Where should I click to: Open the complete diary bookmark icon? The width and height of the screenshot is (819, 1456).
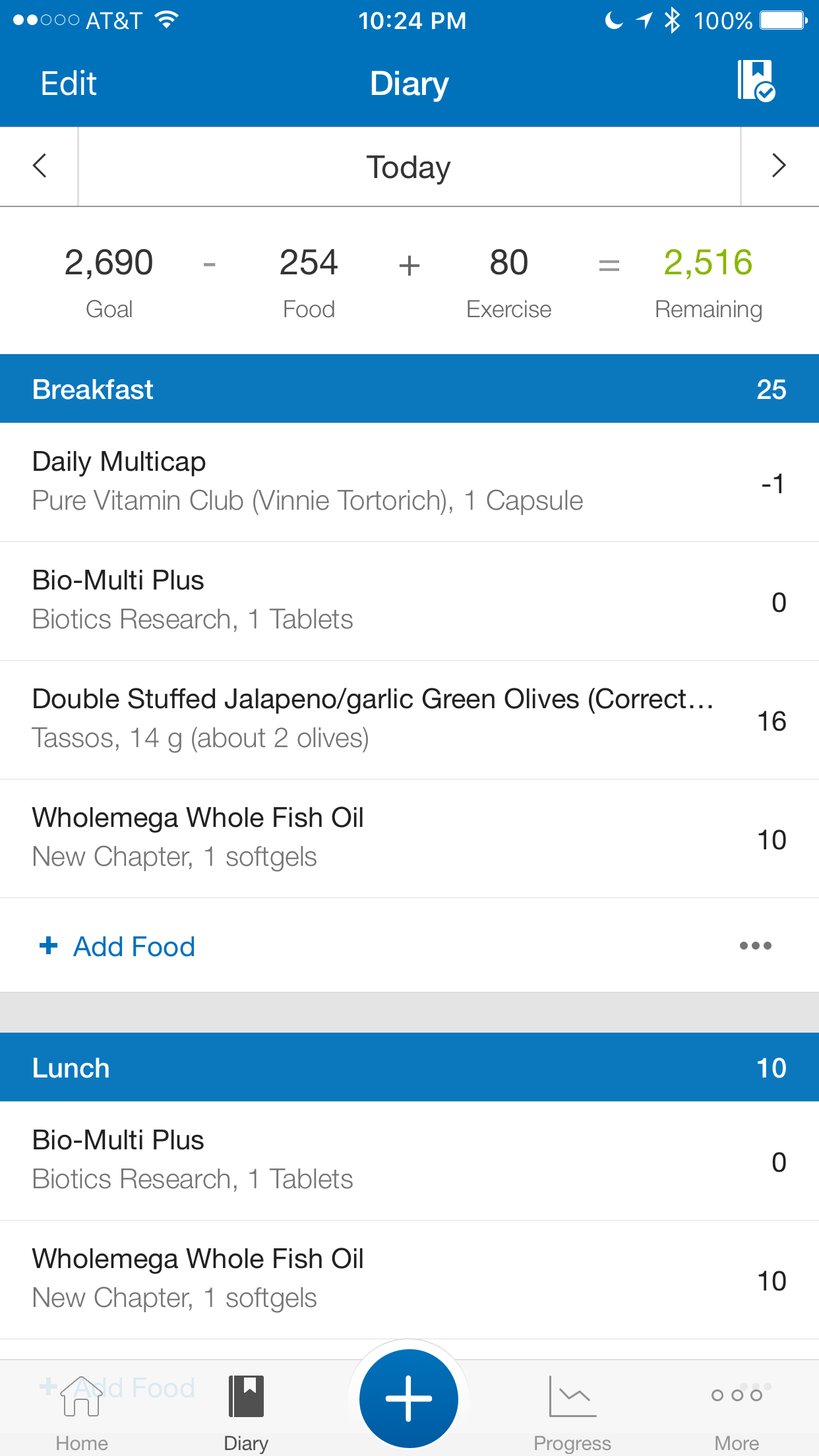(756, 80)
